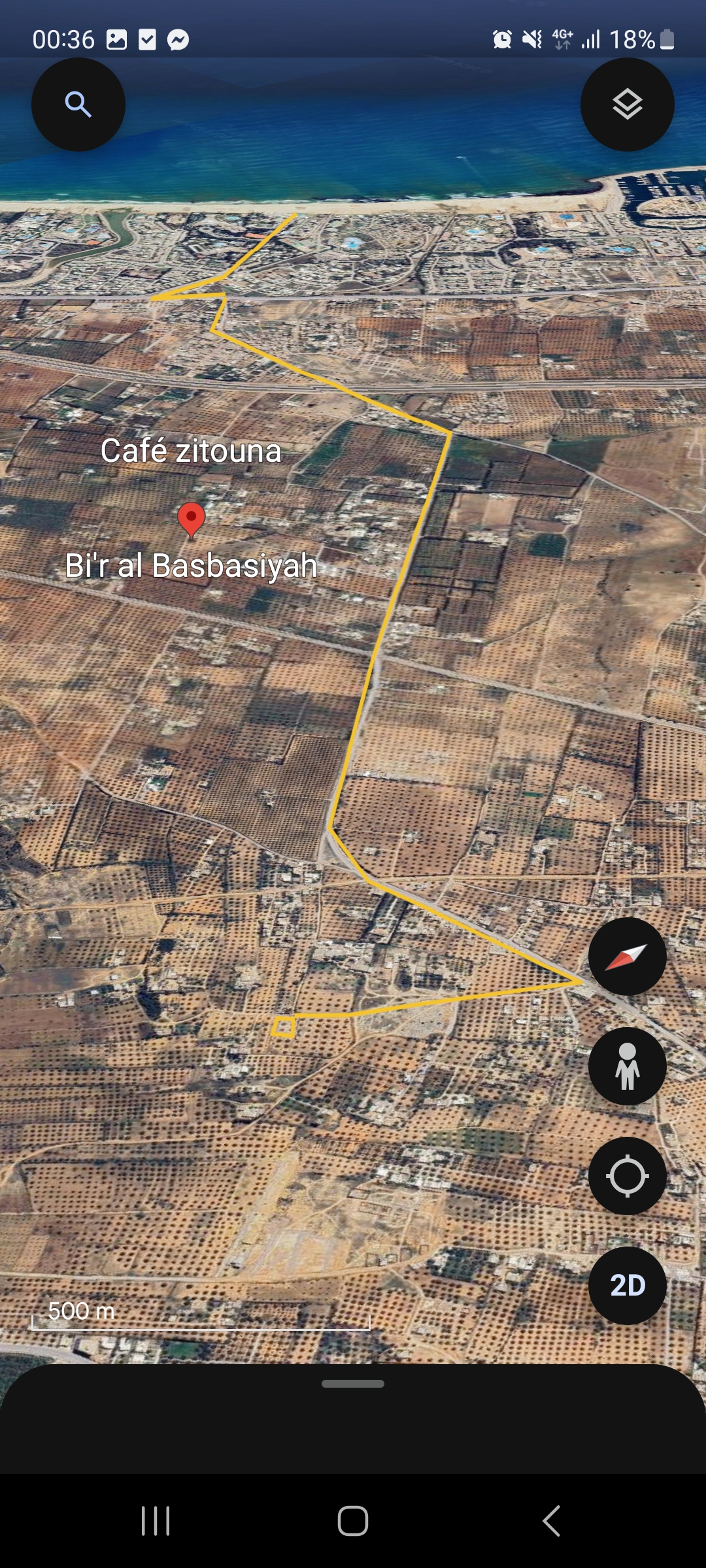The height and width of the screenshot is (1568, 706).
Task: Switch the map to 2D view
Action: pyautogui.click(x=627, y=1286)
